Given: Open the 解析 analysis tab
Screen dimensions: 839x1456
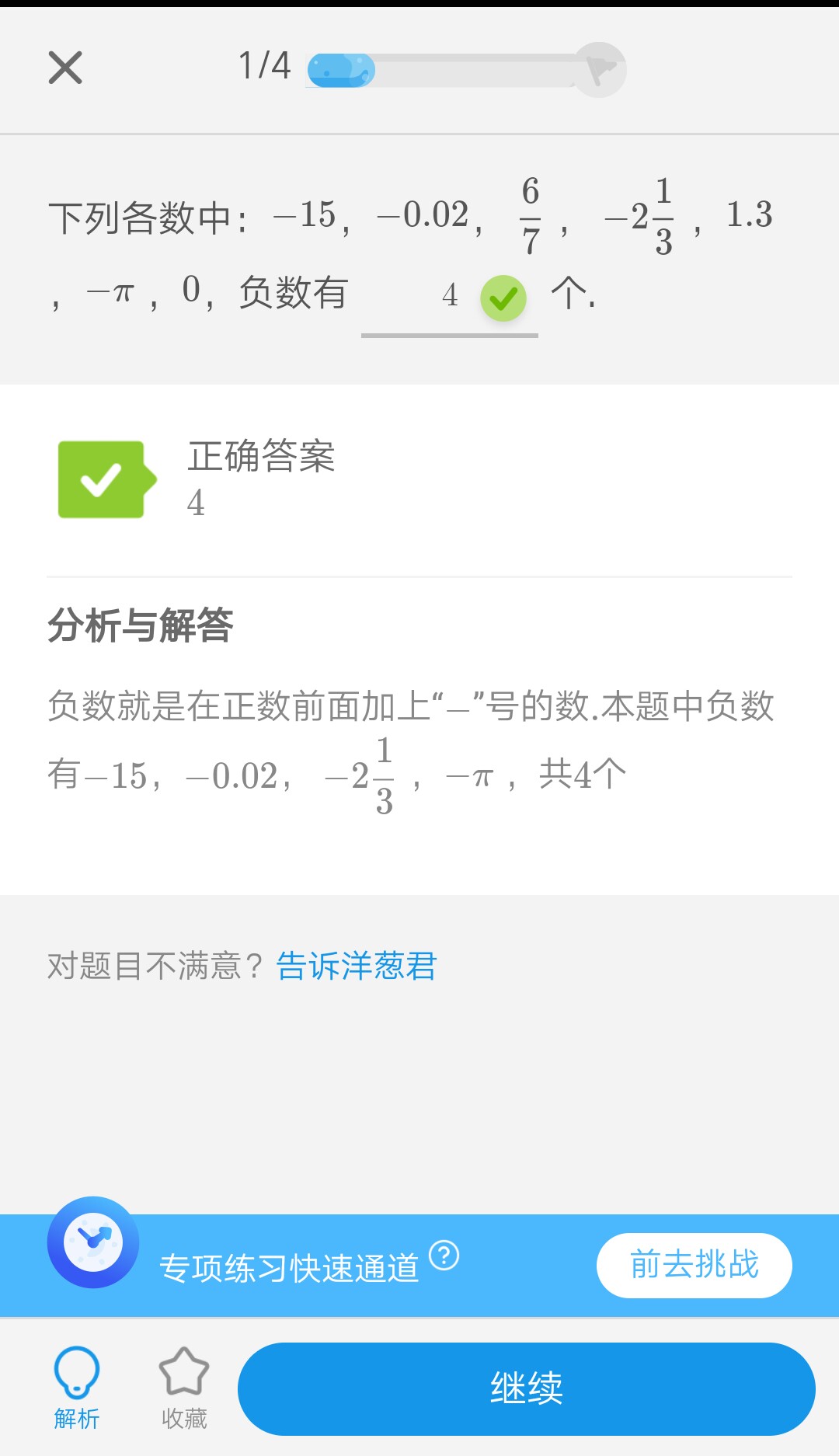Looking at the screenshot, I should pyautogui.click(x=77, y=1388).
